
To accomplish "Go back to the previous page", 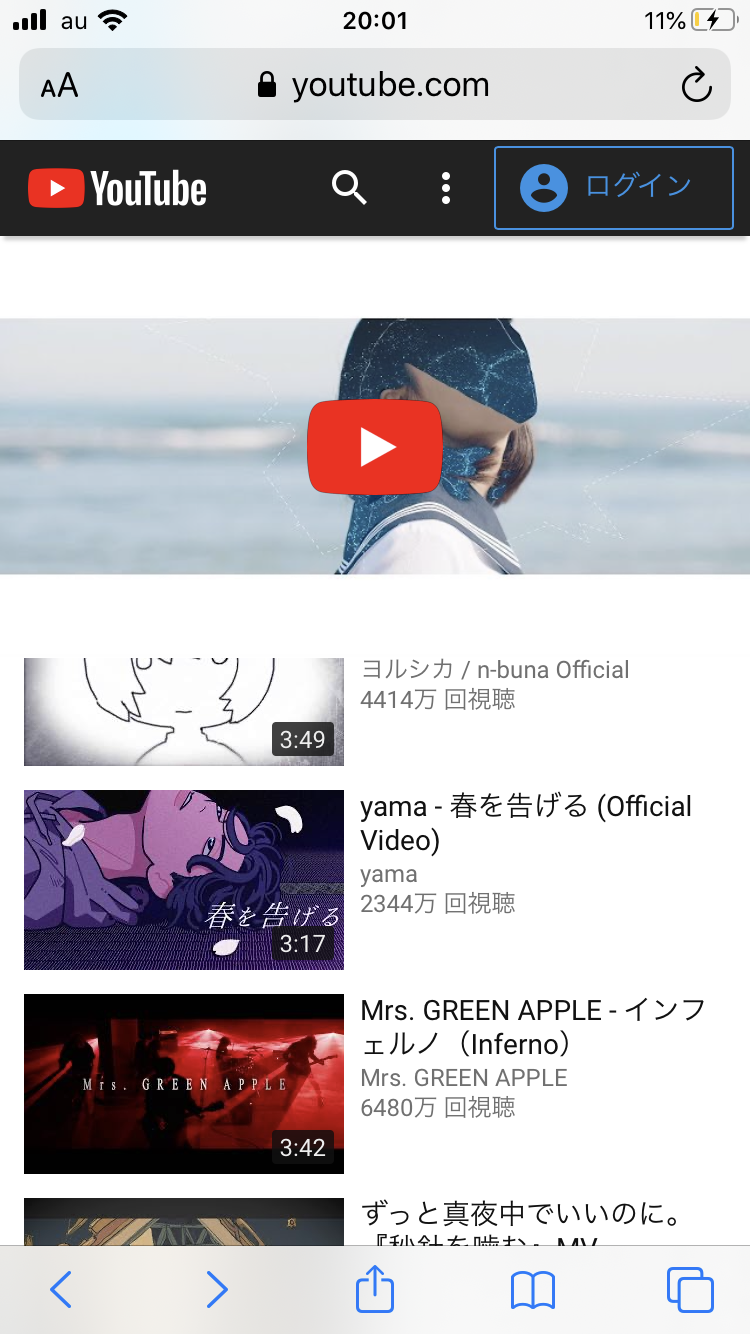I will 61,1290.
